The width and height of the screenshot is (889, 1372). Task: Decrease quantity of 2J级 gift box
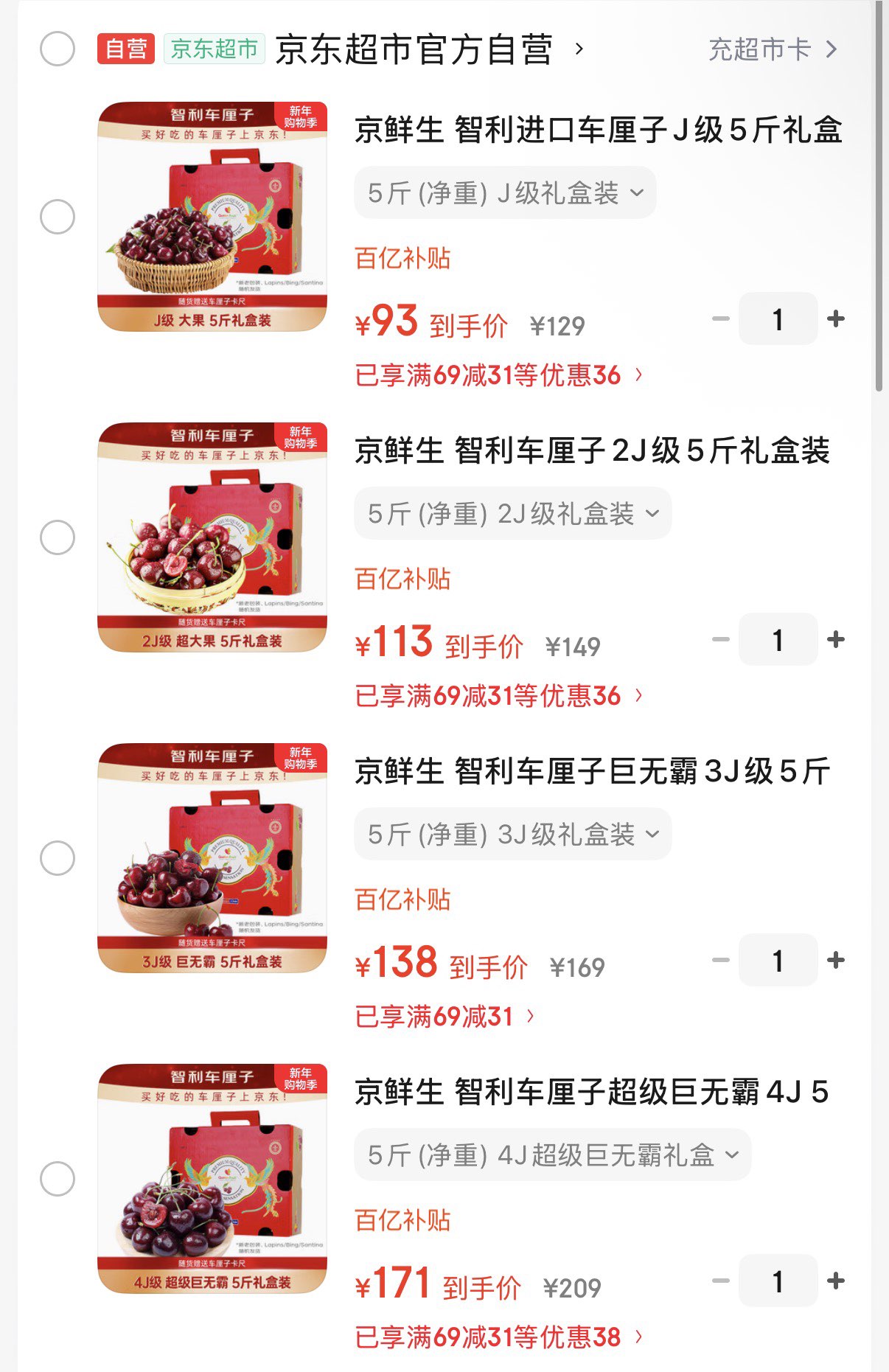click(x=719, y=640)
